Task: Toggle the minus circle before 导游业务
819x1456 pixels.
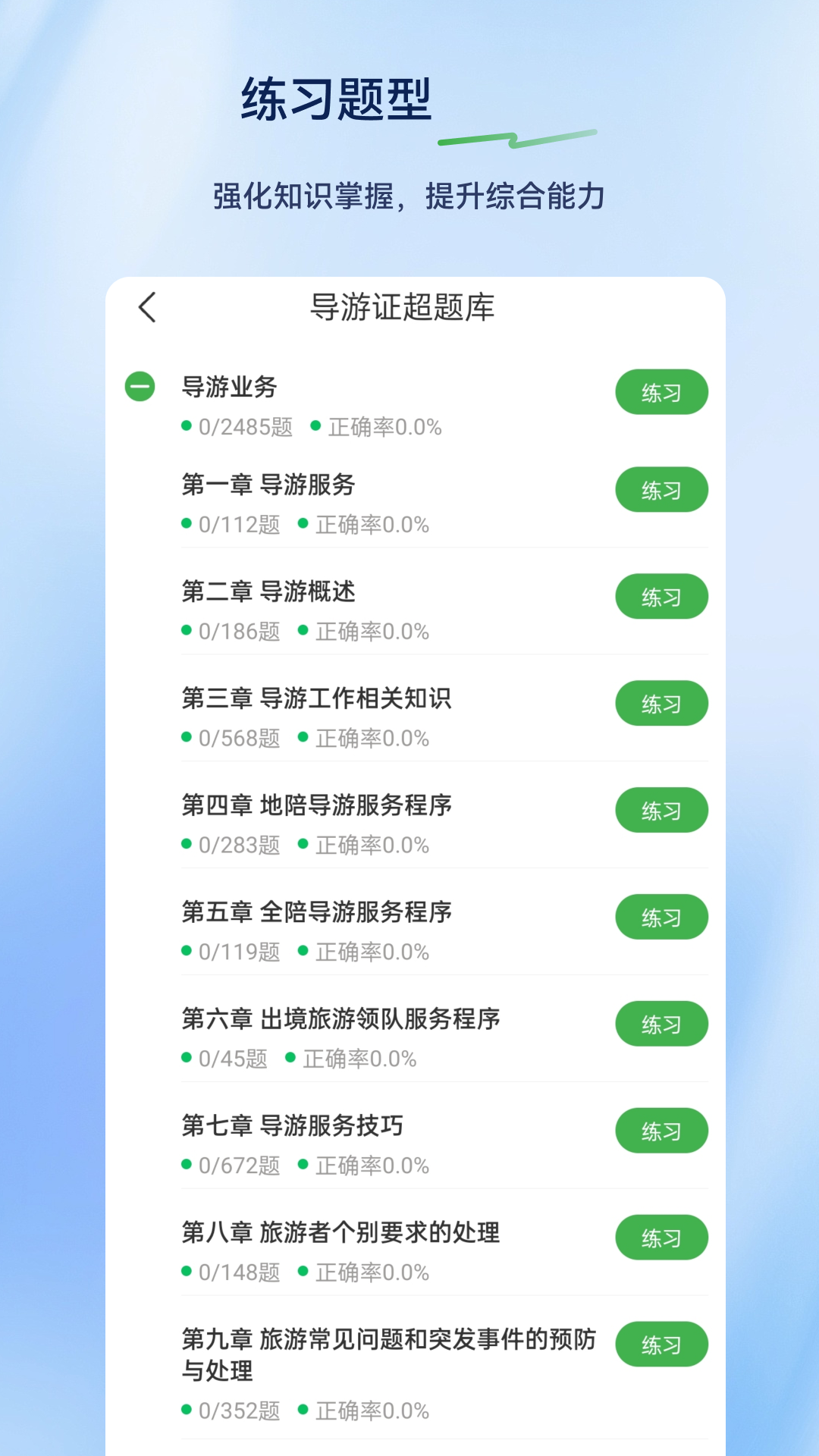Action: click(139, 387)
